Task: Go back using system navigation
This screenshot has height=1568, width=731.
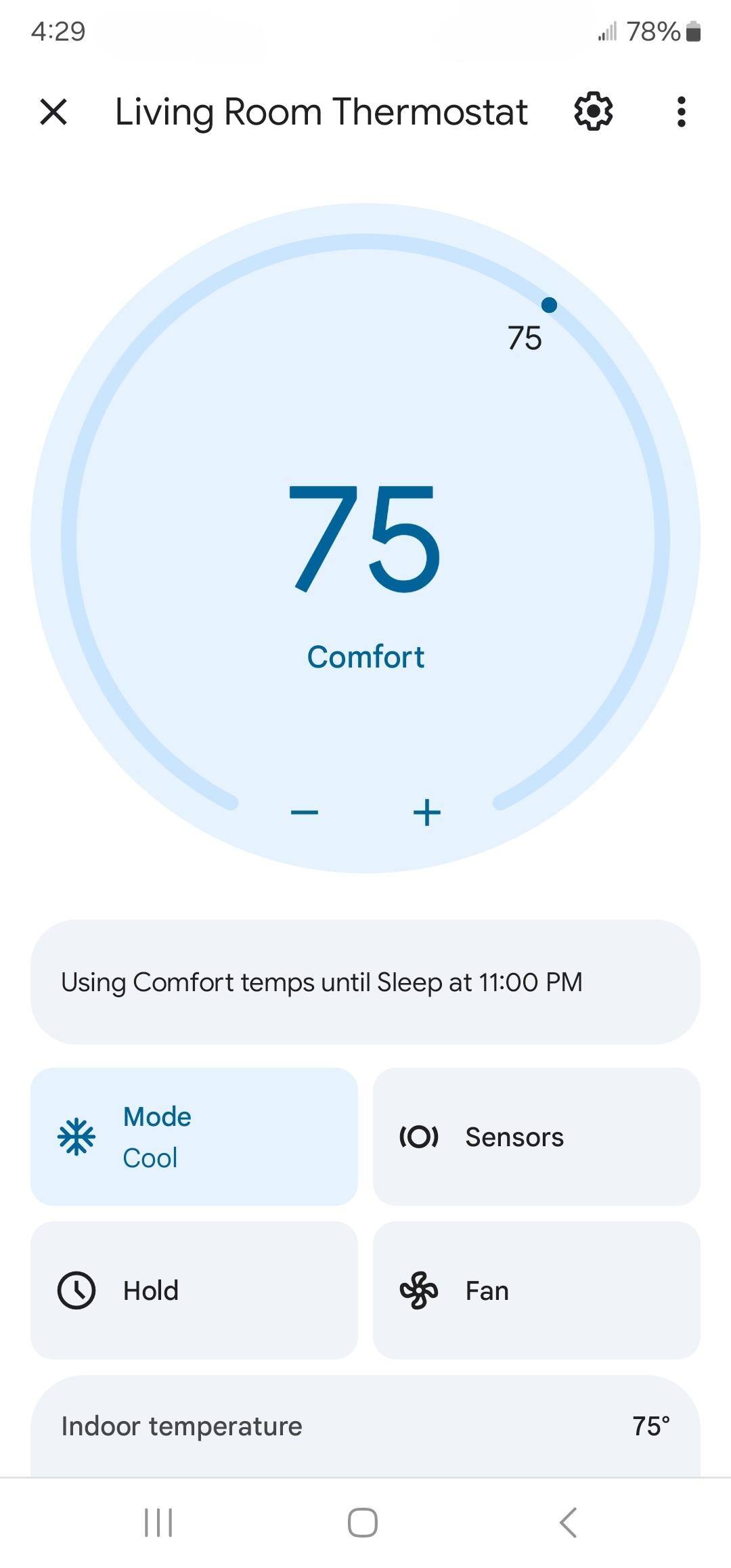Action: (x=569, y=1523)
